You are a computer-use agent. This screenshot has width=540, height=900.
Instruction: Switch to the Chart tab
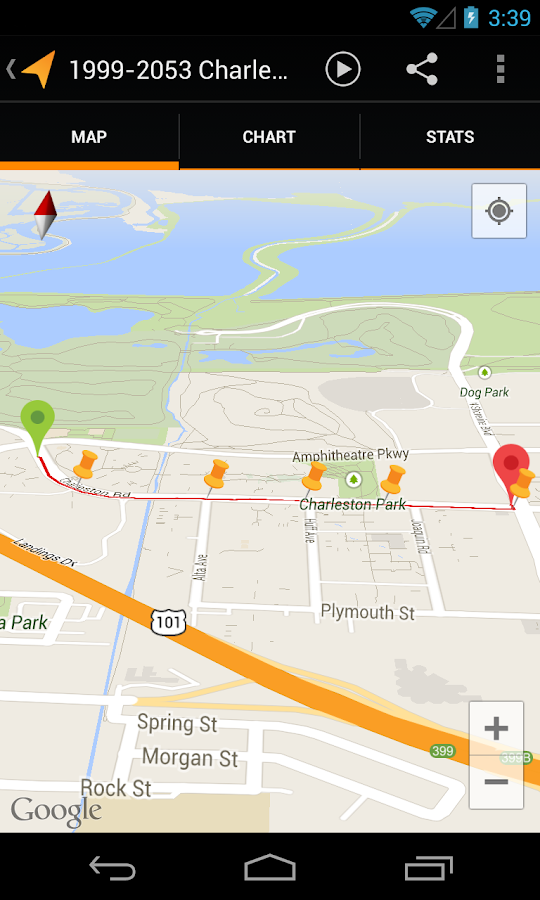[x=269, y=137]
